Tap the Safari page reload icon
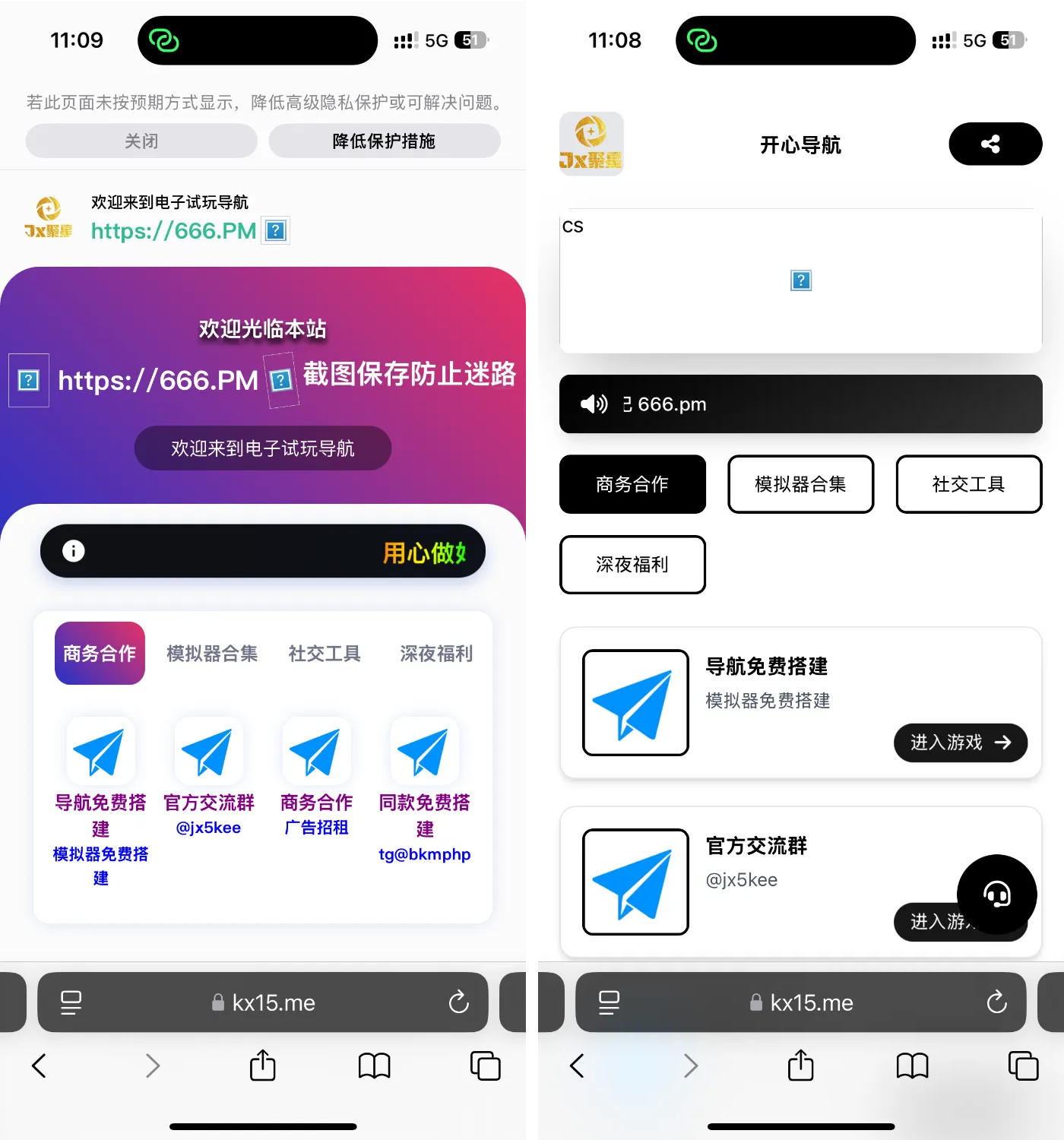The image size is (1064, 1140). [459, 1002]
